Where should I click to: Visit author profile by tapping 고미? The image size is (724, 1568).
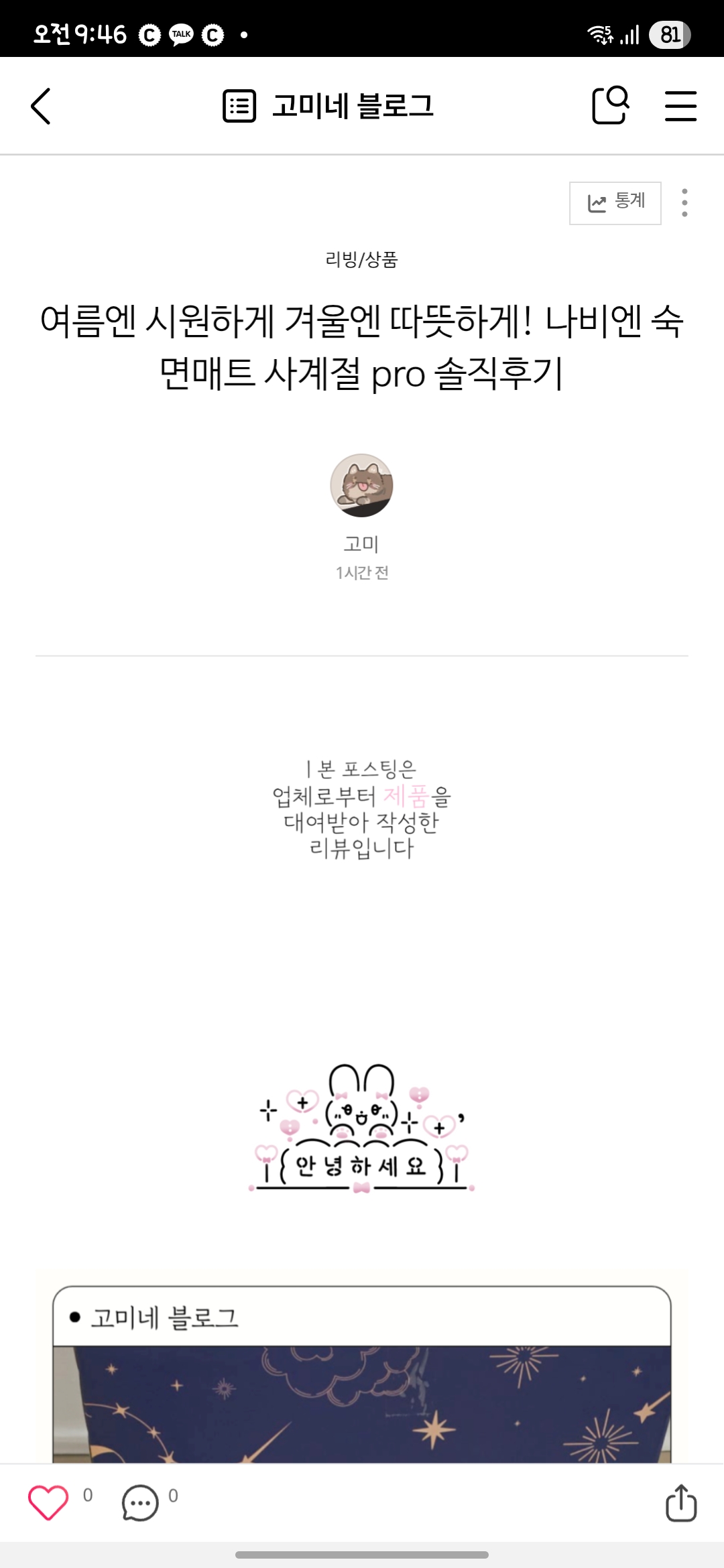(362, 544)
